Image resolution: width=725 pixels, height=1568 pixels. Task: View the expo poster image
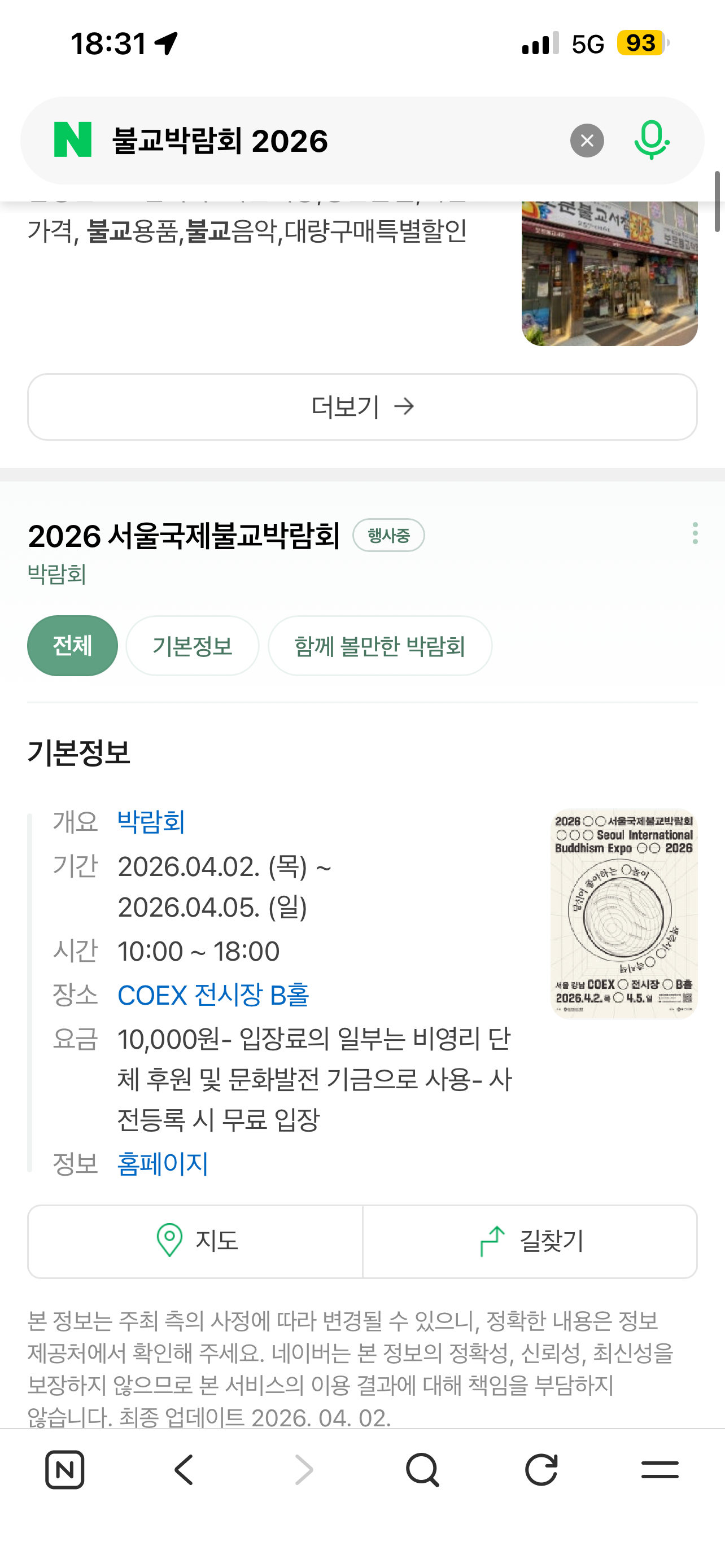tap(624, 914)
